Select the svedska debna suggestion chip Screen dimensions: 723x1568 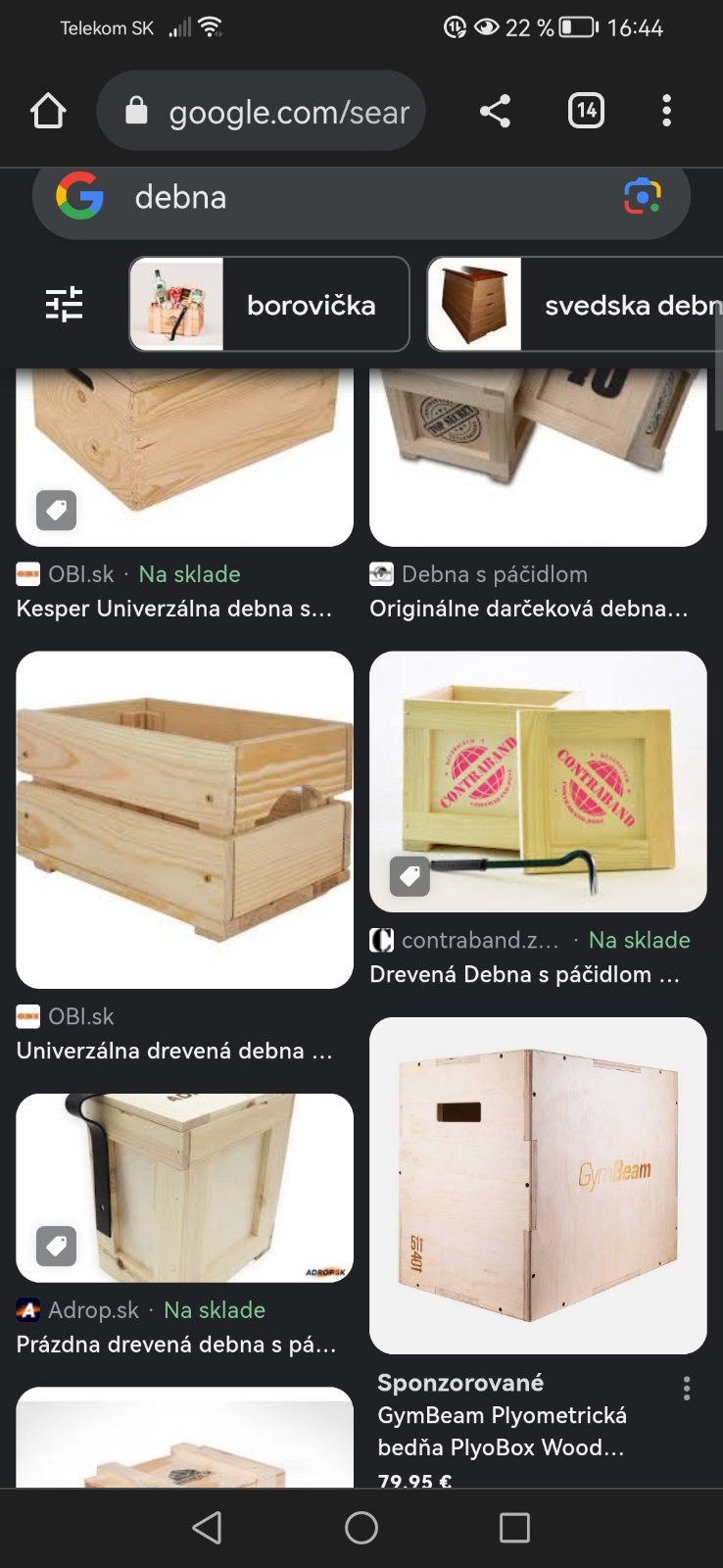click(x=576, y=304)
